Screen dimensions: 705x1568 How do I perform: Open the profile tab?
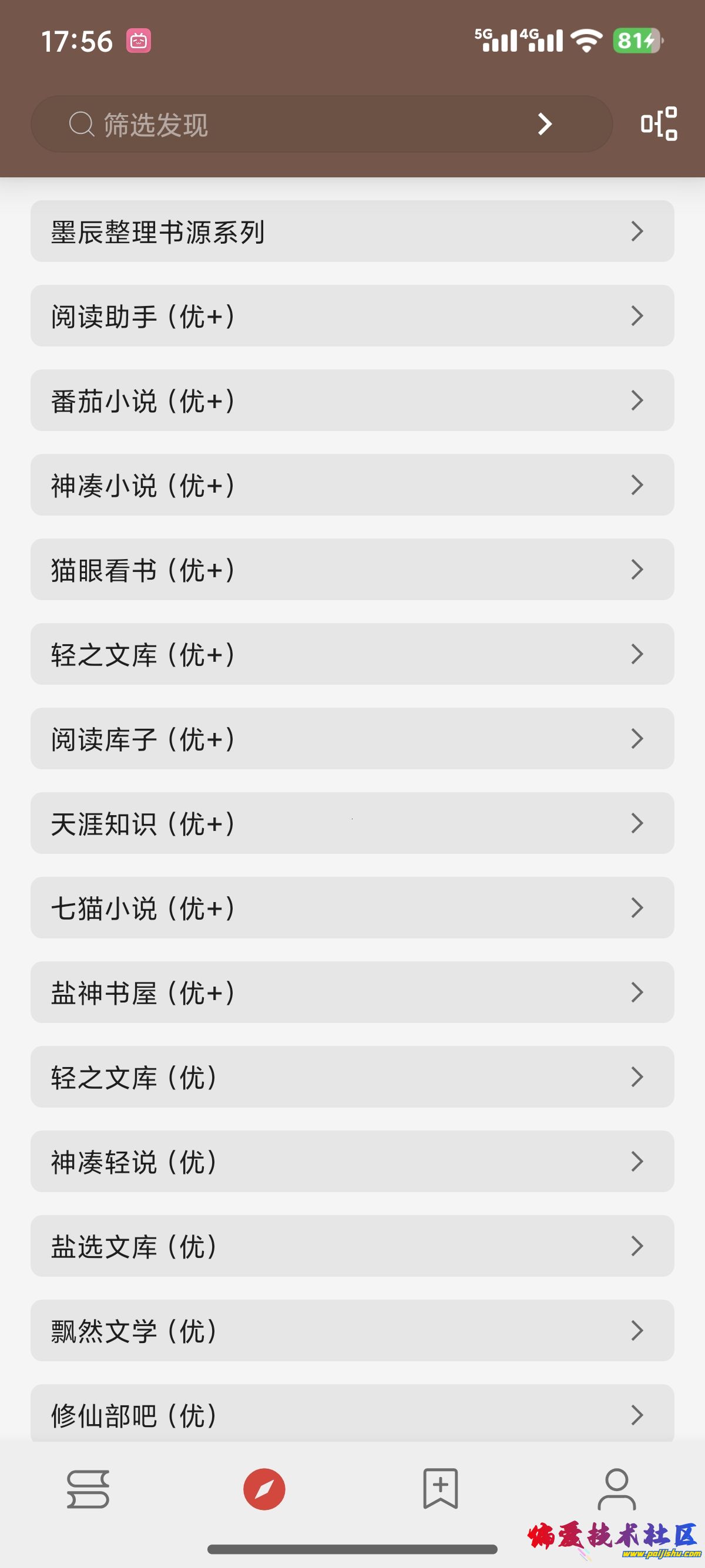coord(616,1489)
